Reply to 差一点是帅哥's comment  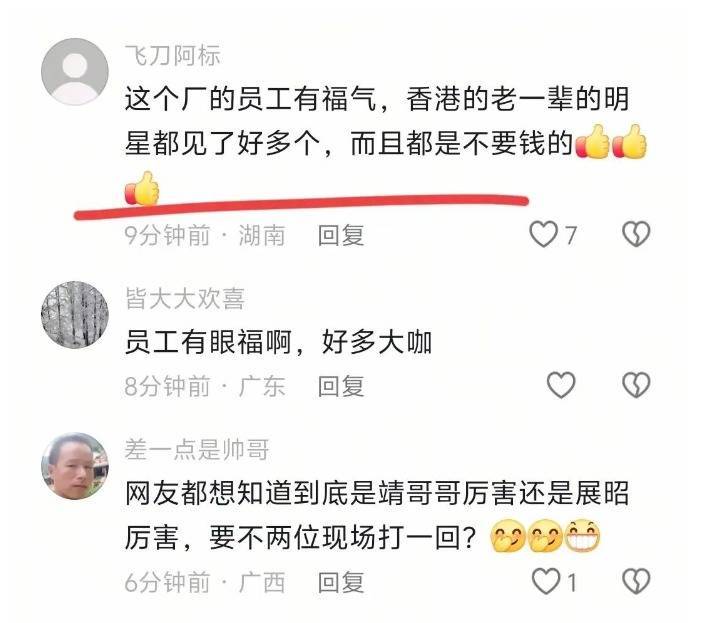[x=341, y=582]
